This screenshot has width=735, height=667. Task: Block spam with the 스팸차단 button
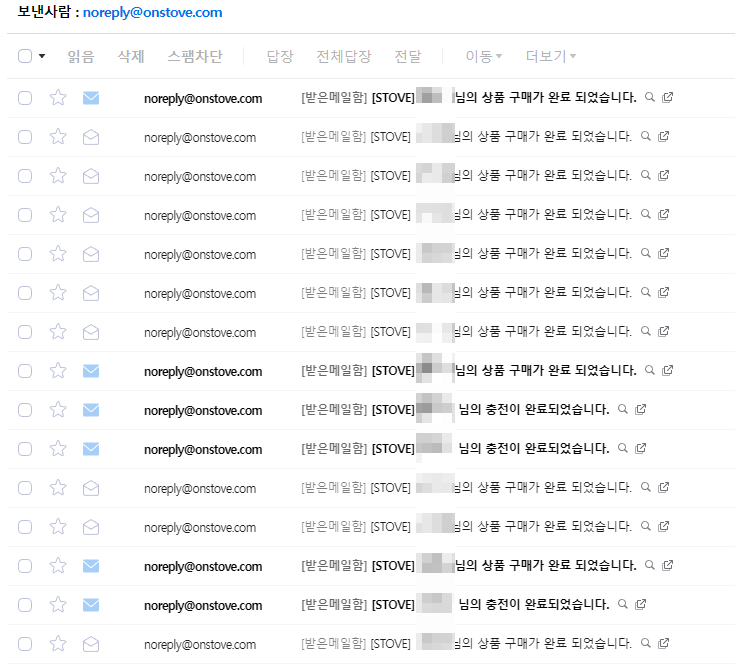[195, 56]
